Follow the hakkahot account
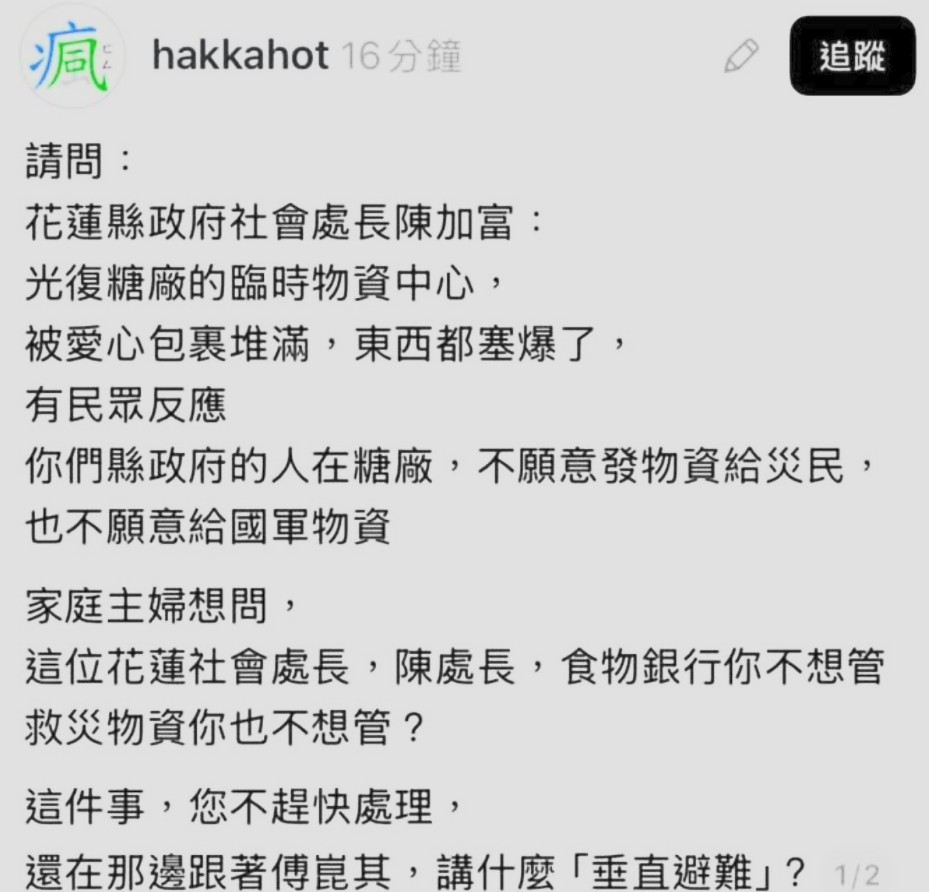Screen dimensions: 929x892 click(852, 57)
